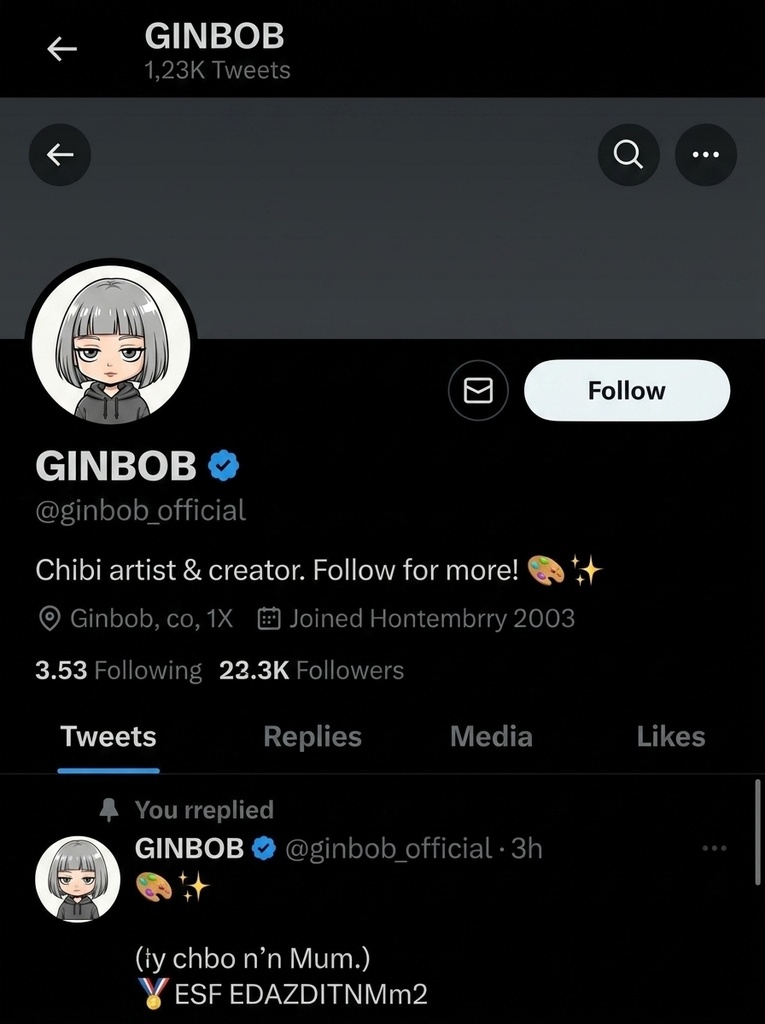Image resolution: width=765 pixels, height=1024 pixels.
Task: Open the three-dot menu on the 3h tweet
Action: tap(714, 849)
